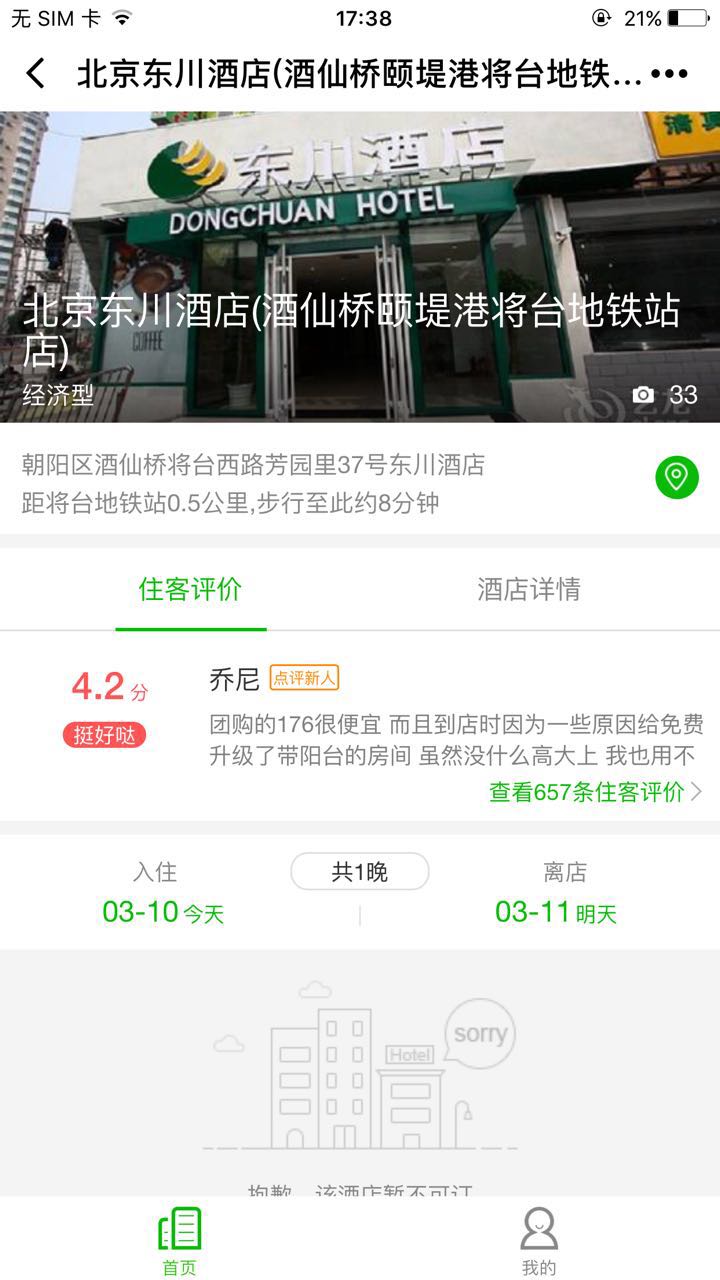Open the green map location pin
This screenshot has height=1280, width=720.
677,477
